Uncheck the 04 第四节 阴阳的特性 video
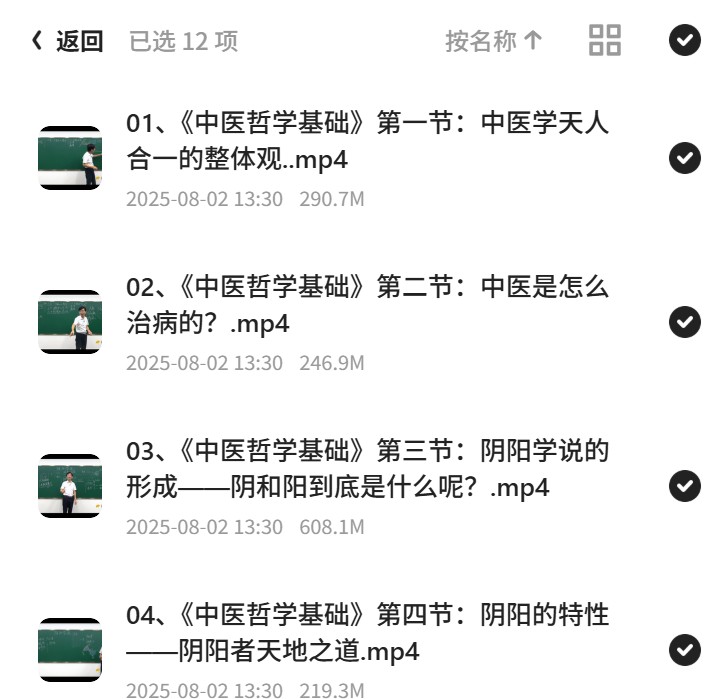The width and height of the screenshot is (712, 699). (x=685, y=650)
